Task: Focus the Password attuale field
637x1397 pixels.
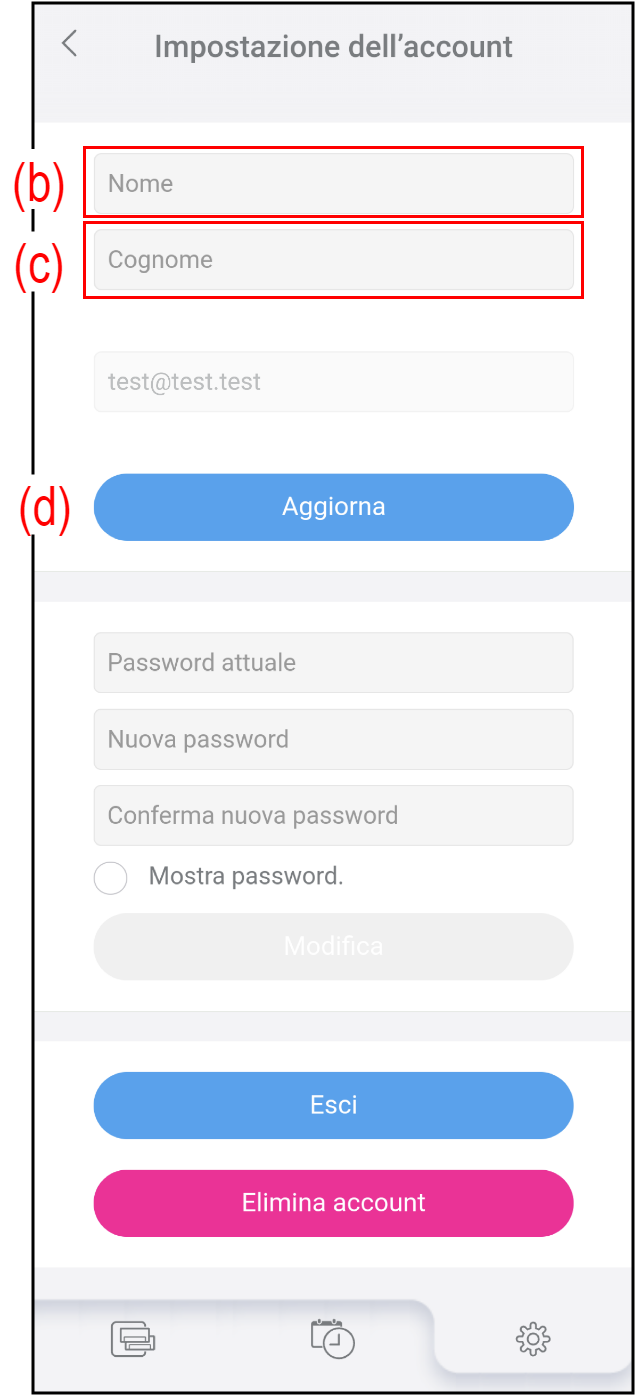Action: pos(333,663)
